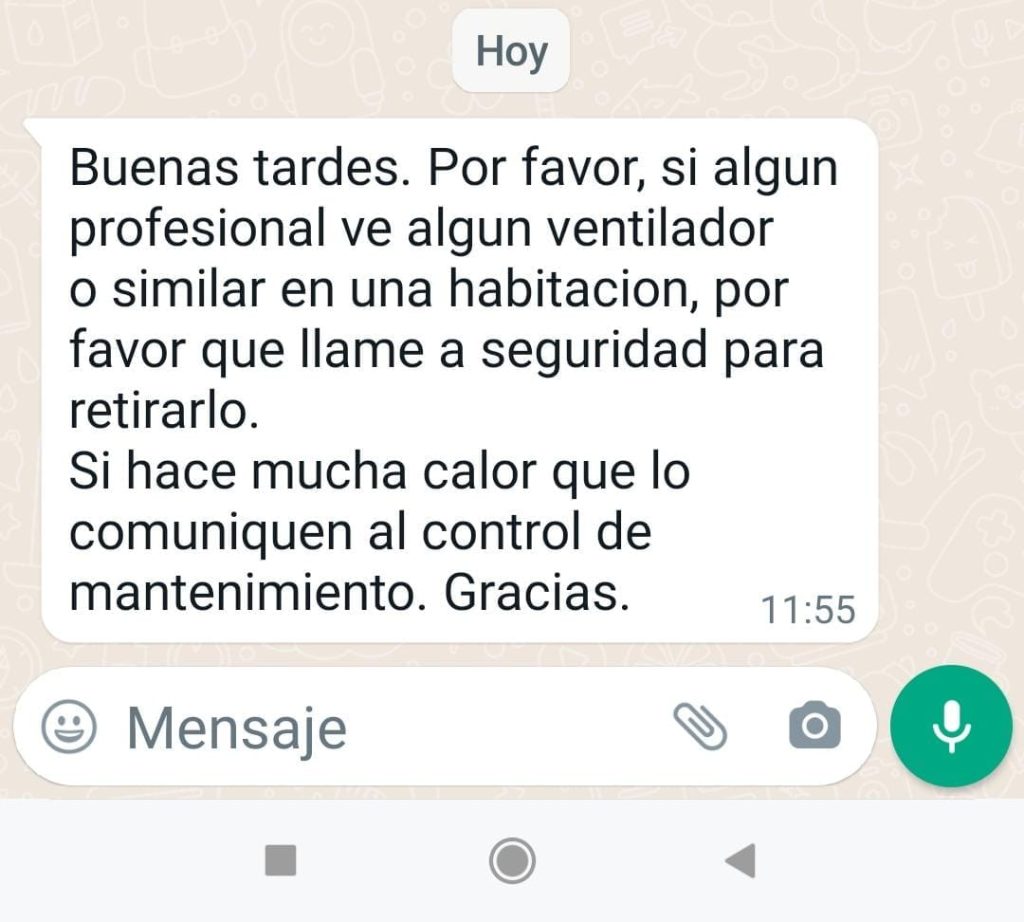
Task: Open the camera from the message bar
Action: [x=815, y=726]
